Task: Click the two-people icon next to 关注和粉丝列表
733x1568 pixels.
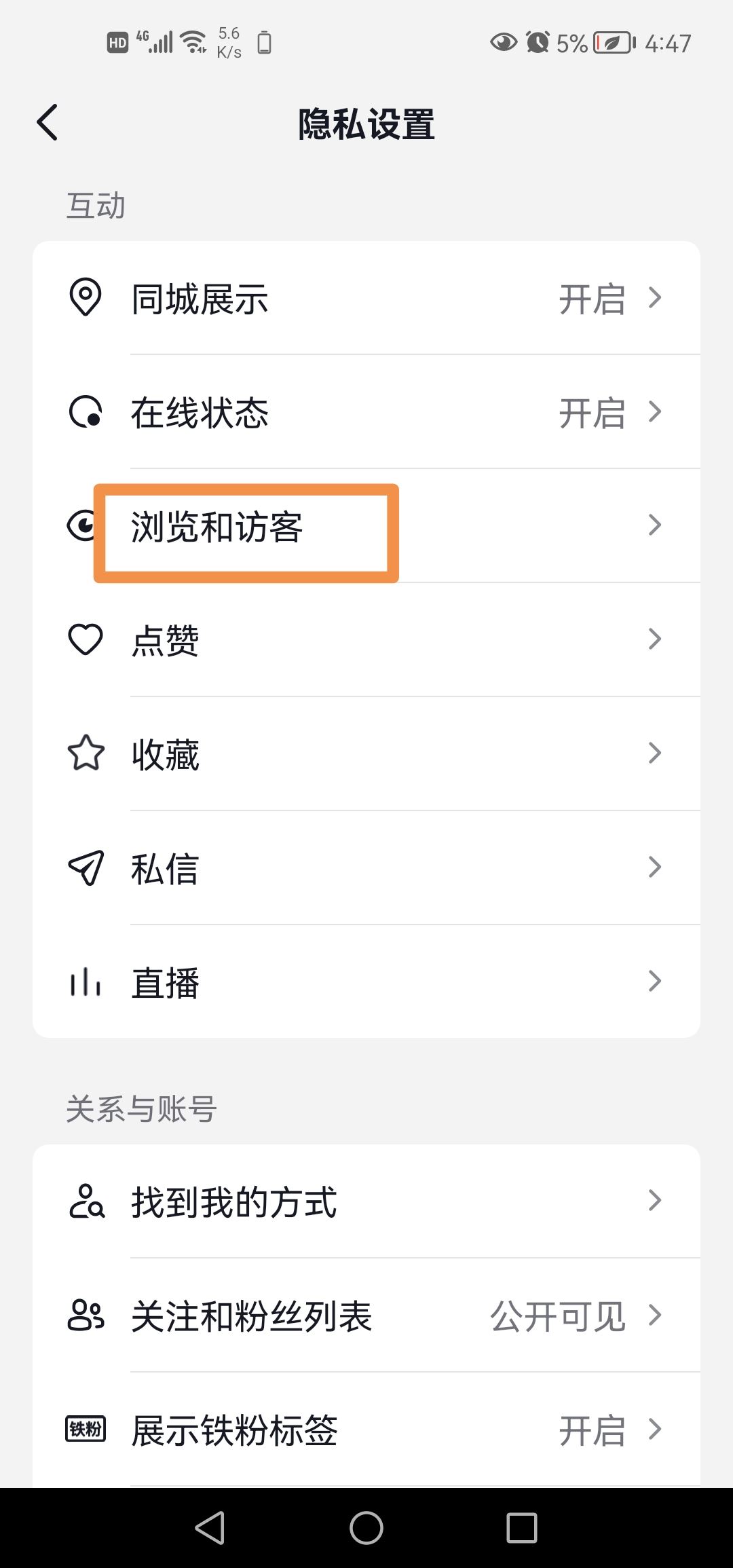Action: click(86, 1315)
